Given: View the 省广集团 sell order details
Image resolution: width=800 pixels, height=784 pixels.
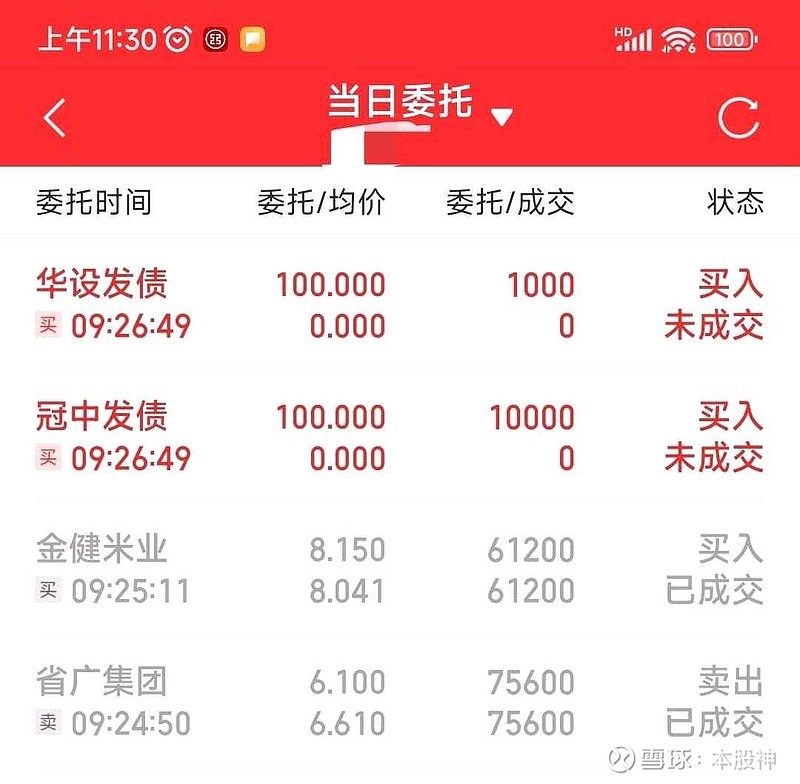Looking at the screenshot, I should 400,702.
